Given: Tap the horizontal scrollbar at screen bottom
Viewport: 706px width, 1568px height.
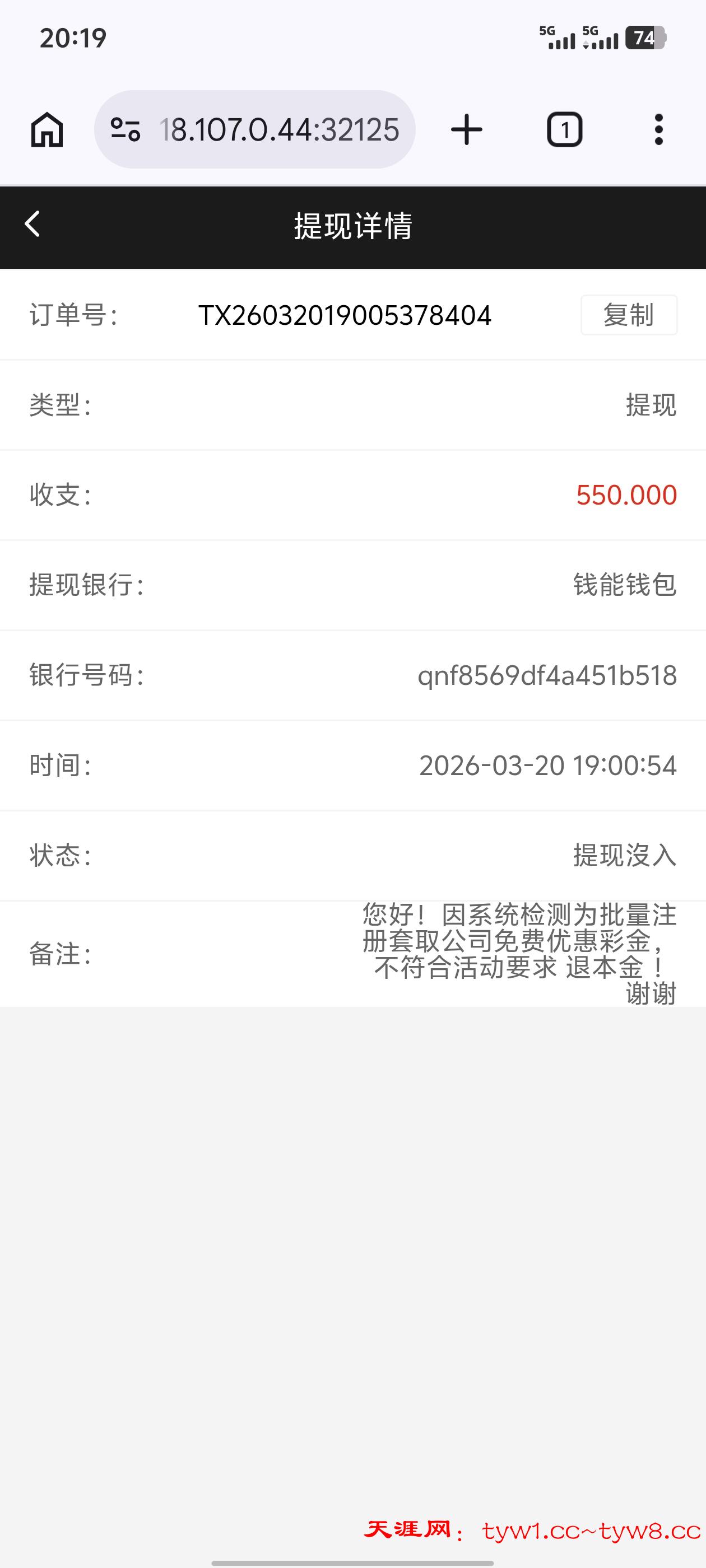Looking at the screenshot, I should click(x=352, y=1562).
